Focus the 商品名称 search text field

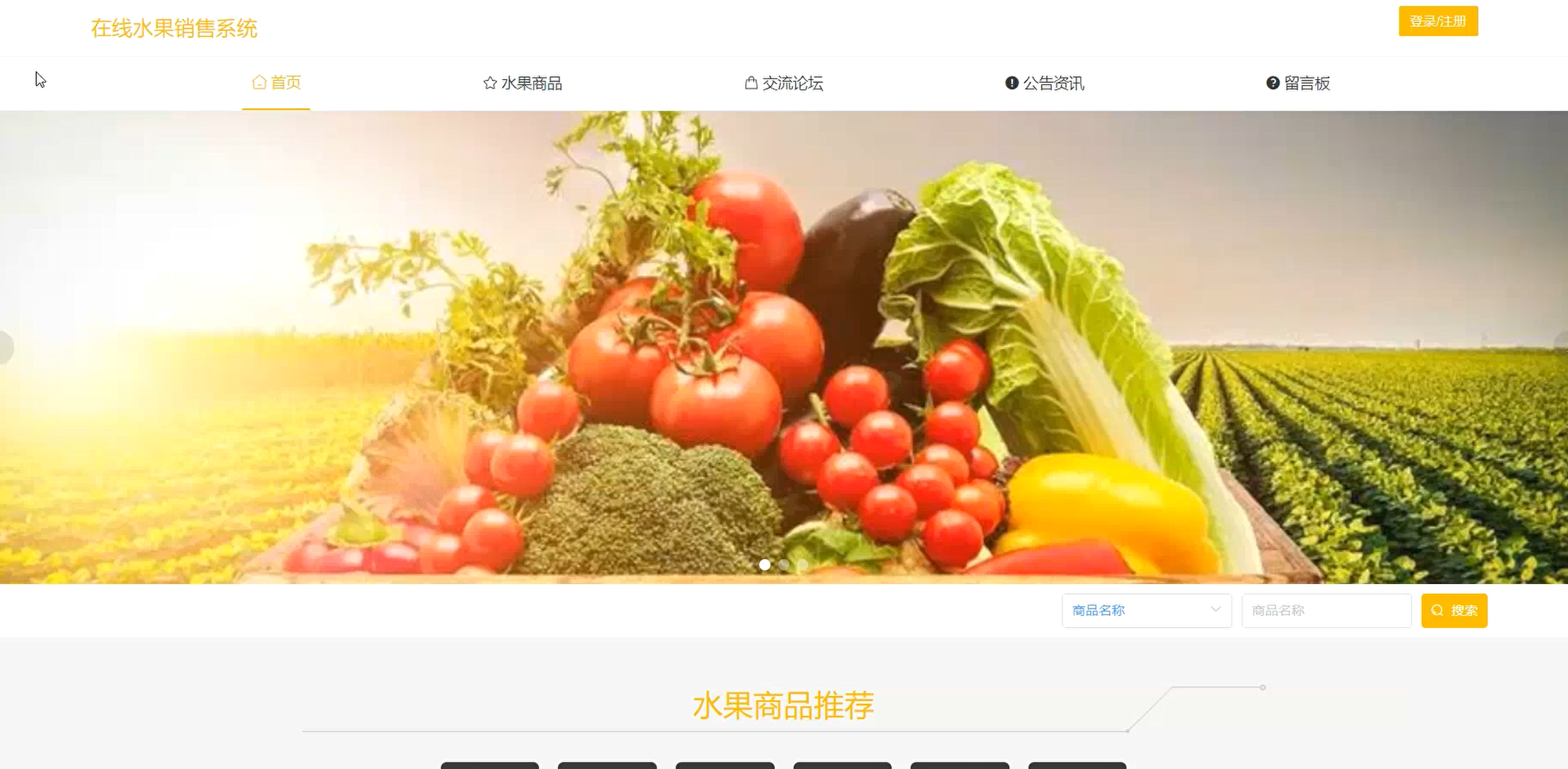click(1326, 611)
